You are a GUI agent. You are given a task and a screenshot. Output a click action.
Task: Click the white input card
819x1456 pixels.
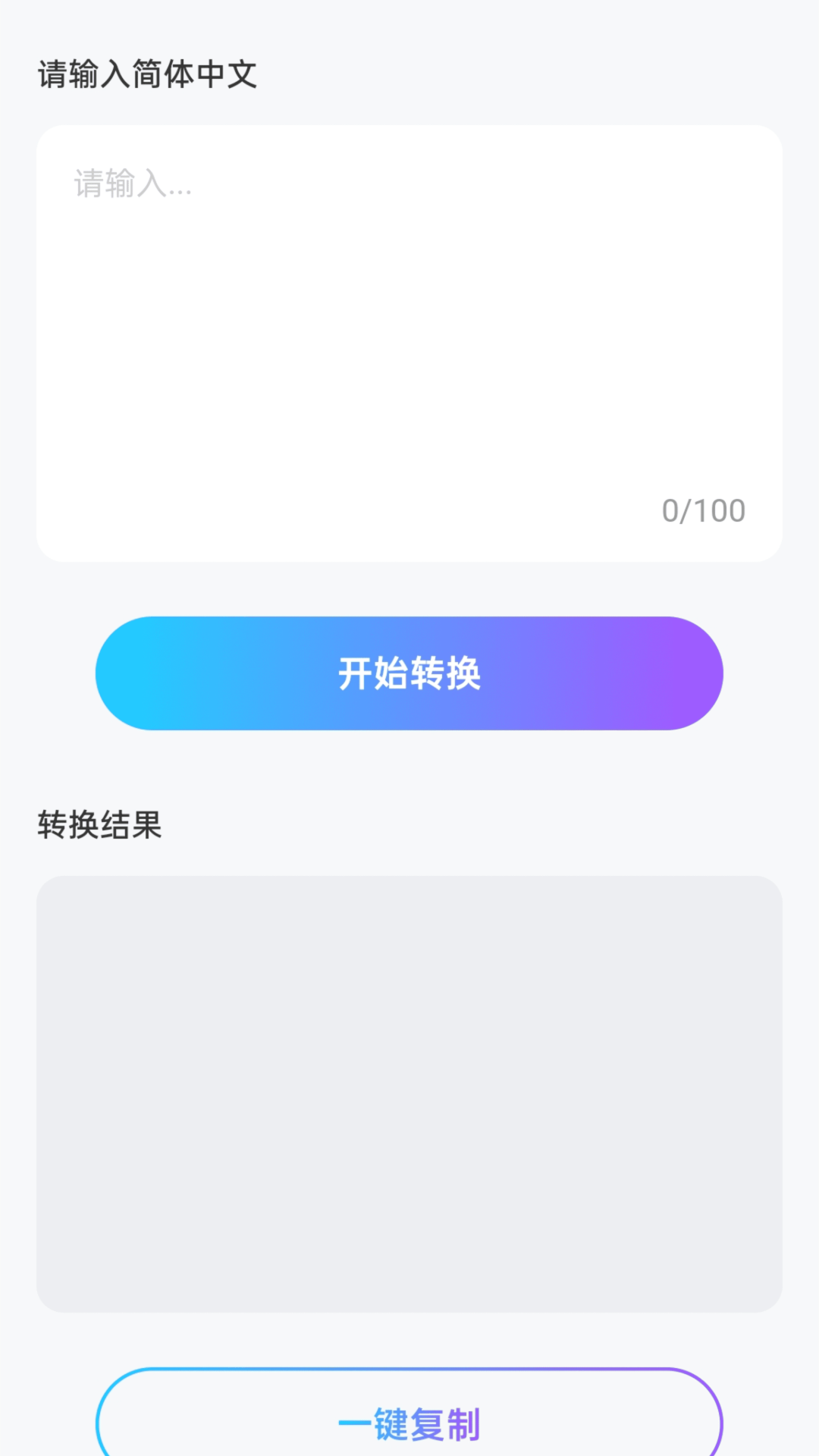click(x=409, y=341)
